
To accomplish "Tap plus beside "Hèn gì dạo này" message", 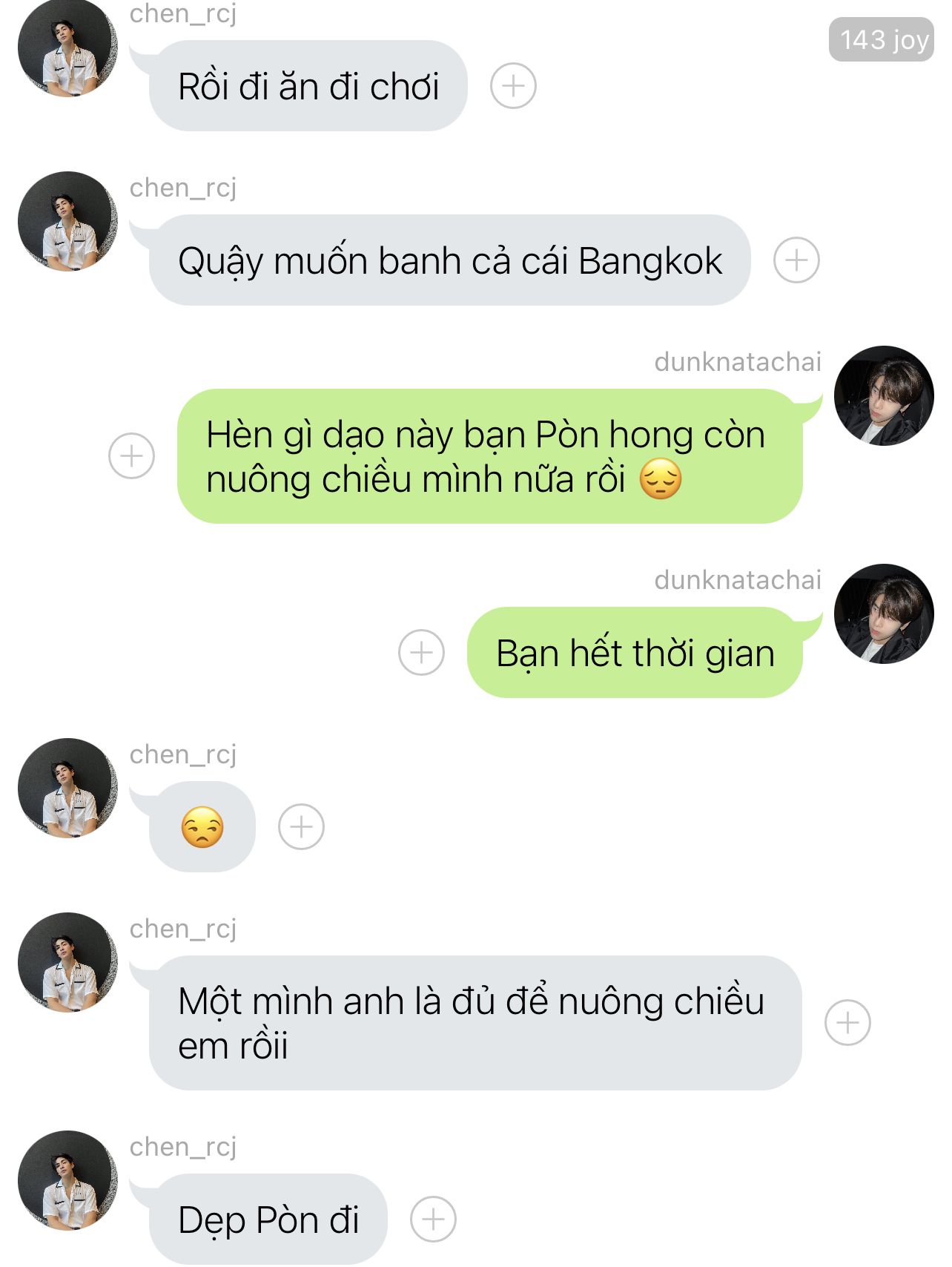I will coord(131,455).
